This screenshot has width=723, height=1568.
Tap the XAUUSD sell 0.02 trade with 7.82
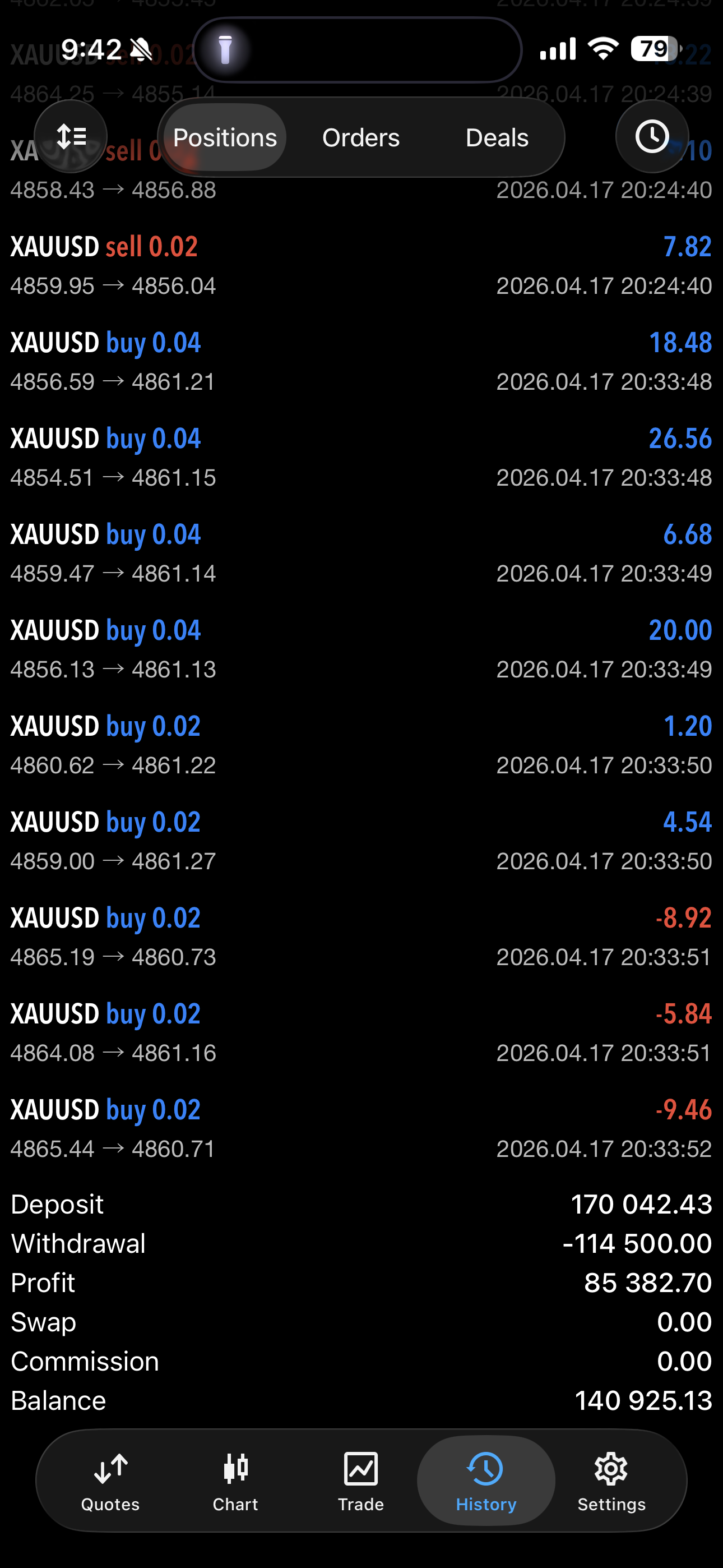tap(361, 265)
